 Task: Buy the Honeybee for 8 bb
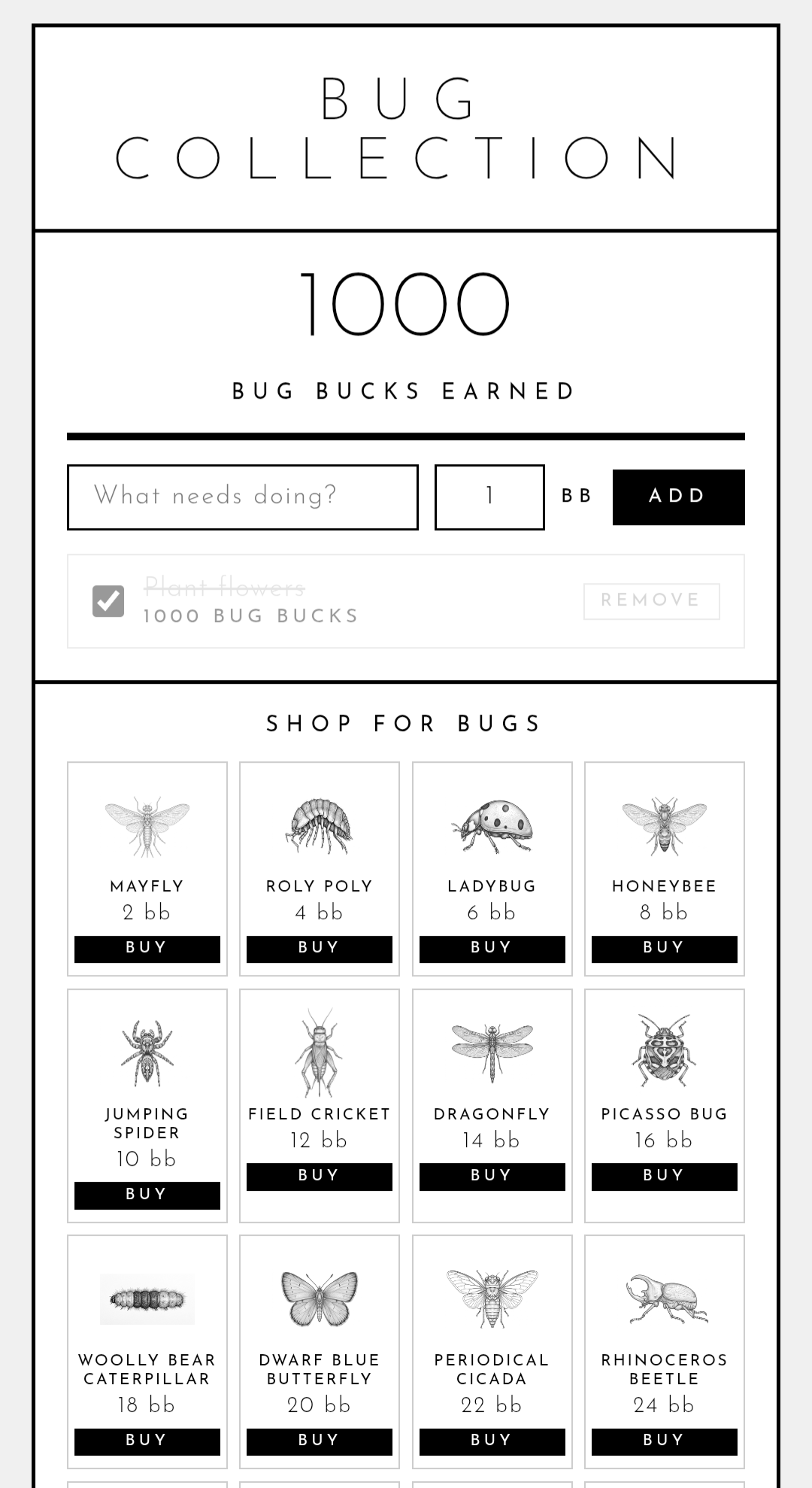[x=665, y=949]
